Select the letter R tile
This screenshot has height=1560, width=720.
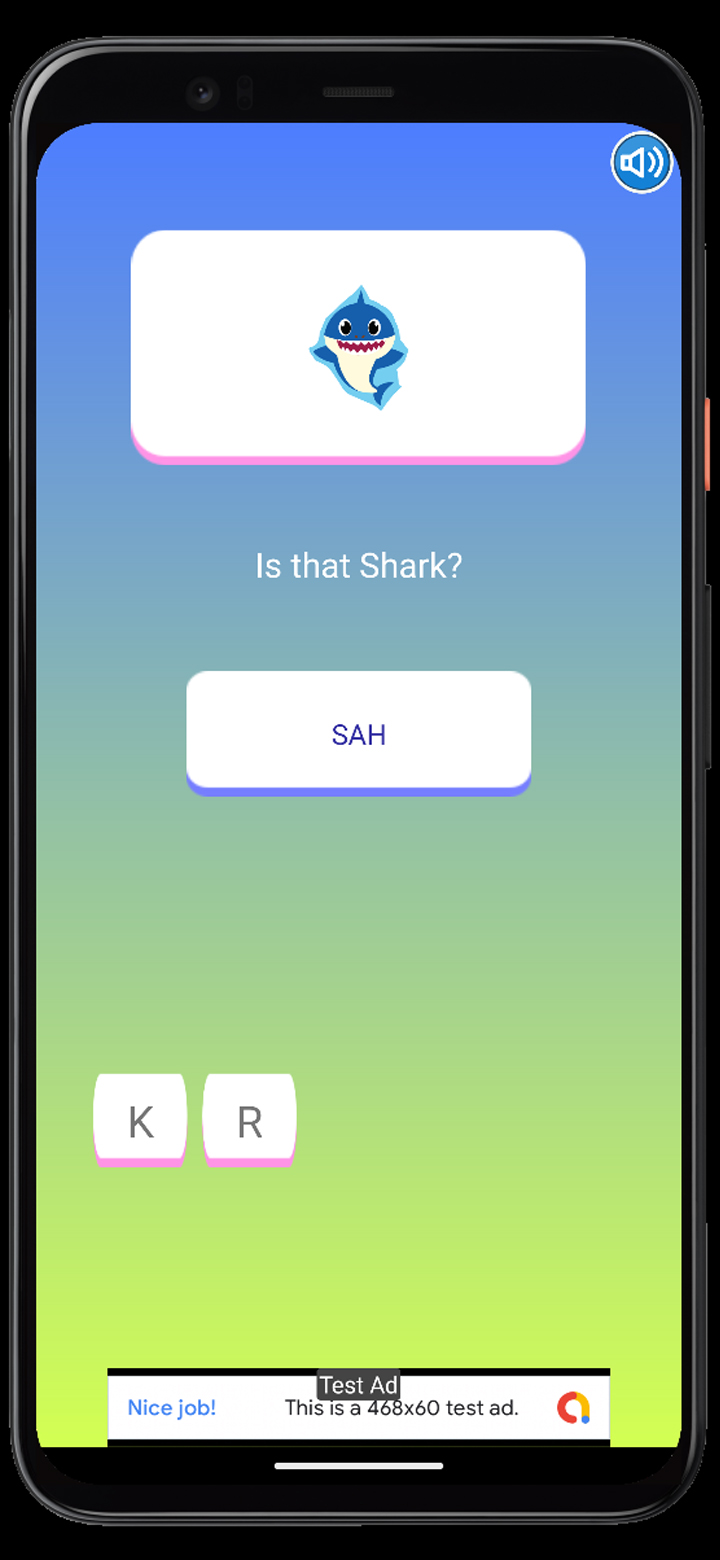click(249, 1120)
